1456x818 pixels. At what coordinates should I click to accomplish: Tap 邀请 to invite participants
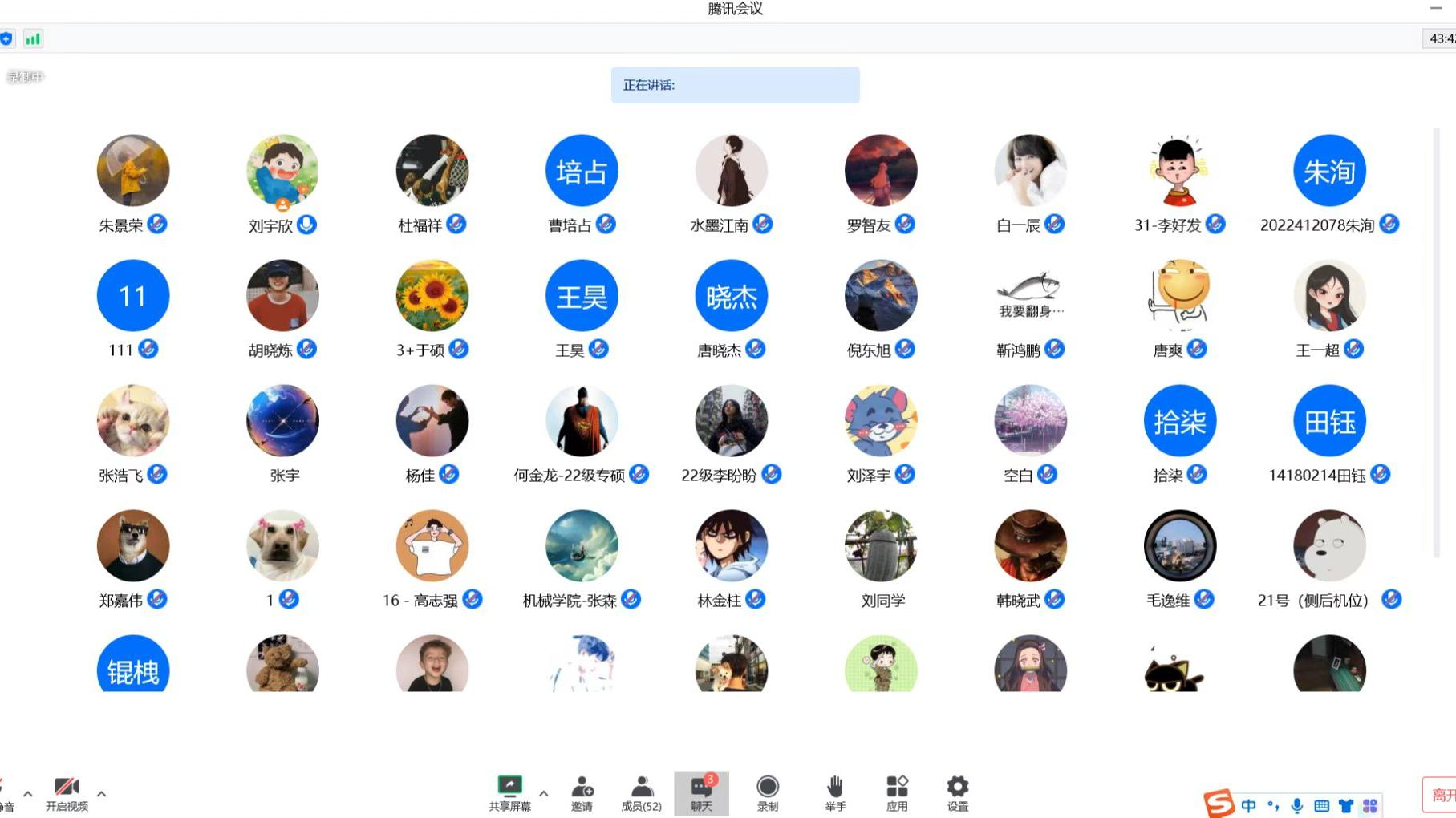pos(582,792)
